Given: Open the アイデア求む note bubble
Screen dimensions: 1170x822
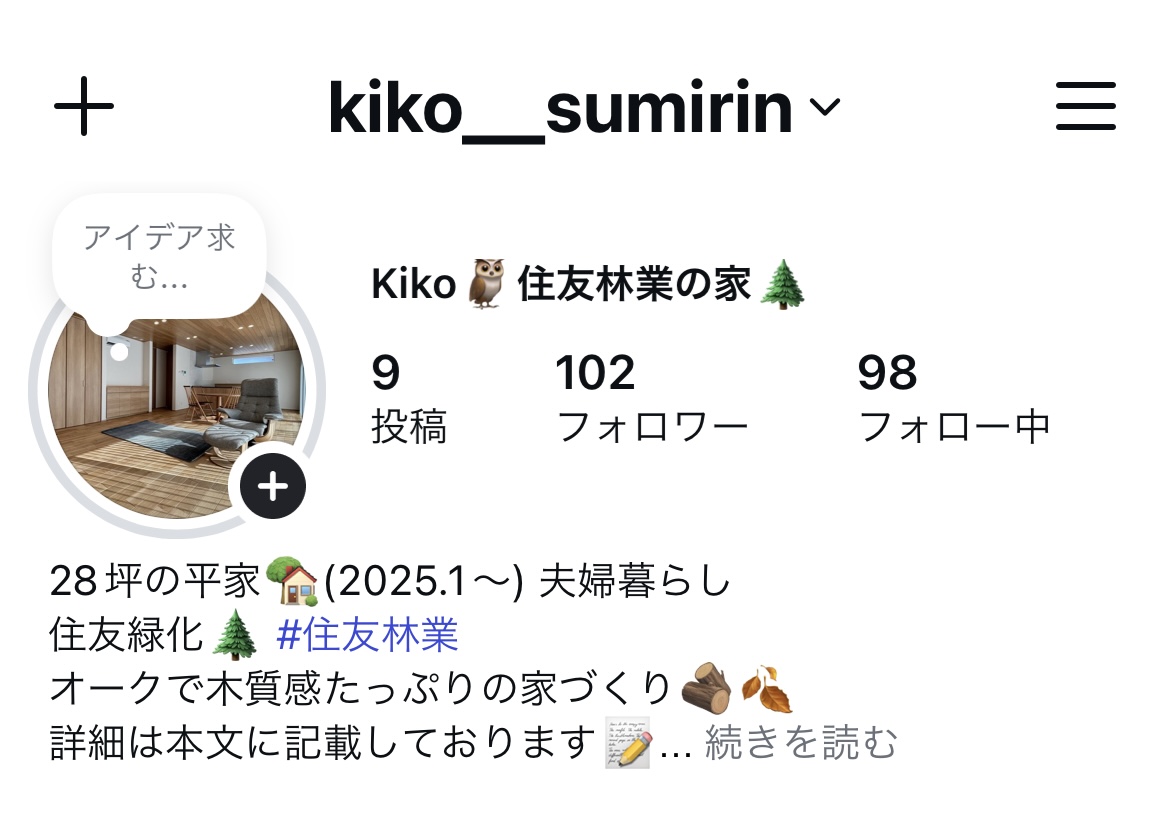Looking at the screenshot, I should point(159,257).
